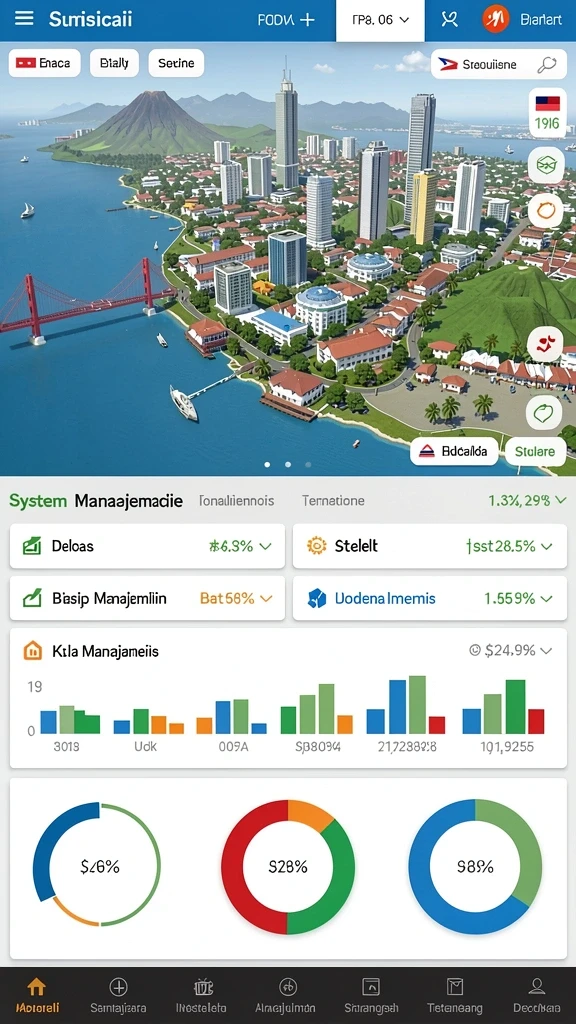Open the Deoukaa bottom tab
Screen dimensions: 576x1024
pyautogui.click(x=537, y=995)
